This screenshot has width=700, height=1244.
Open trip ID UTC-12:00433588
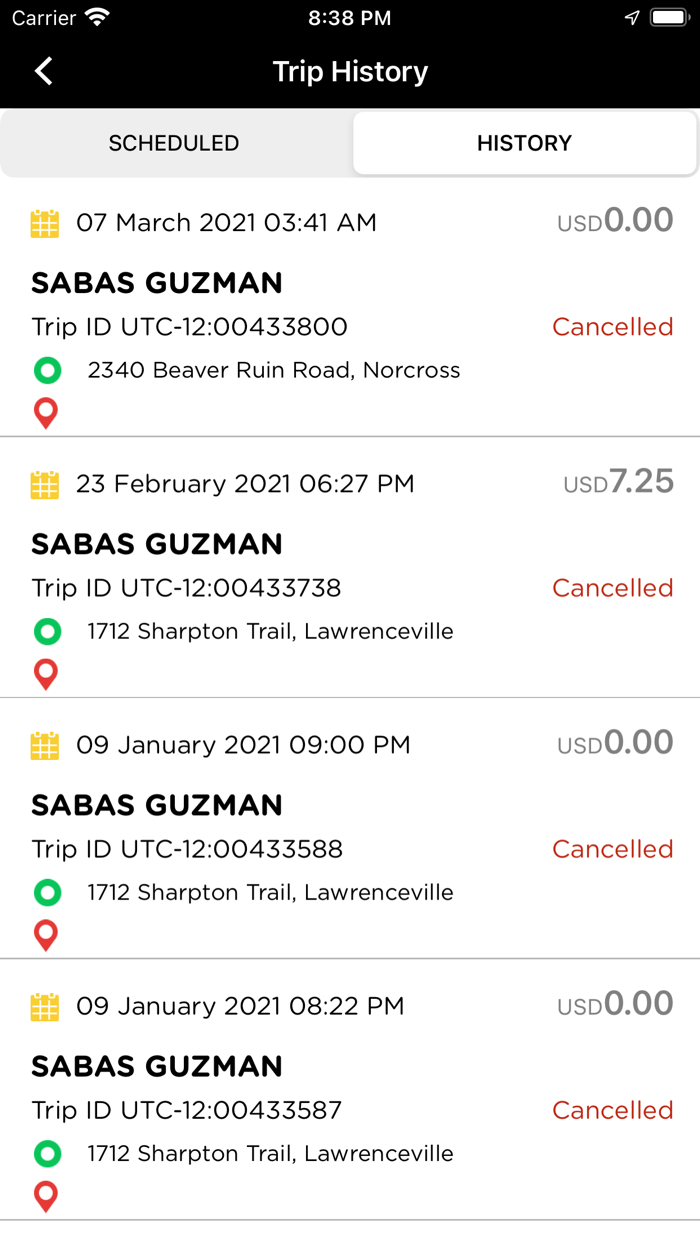tap(350, 829)
